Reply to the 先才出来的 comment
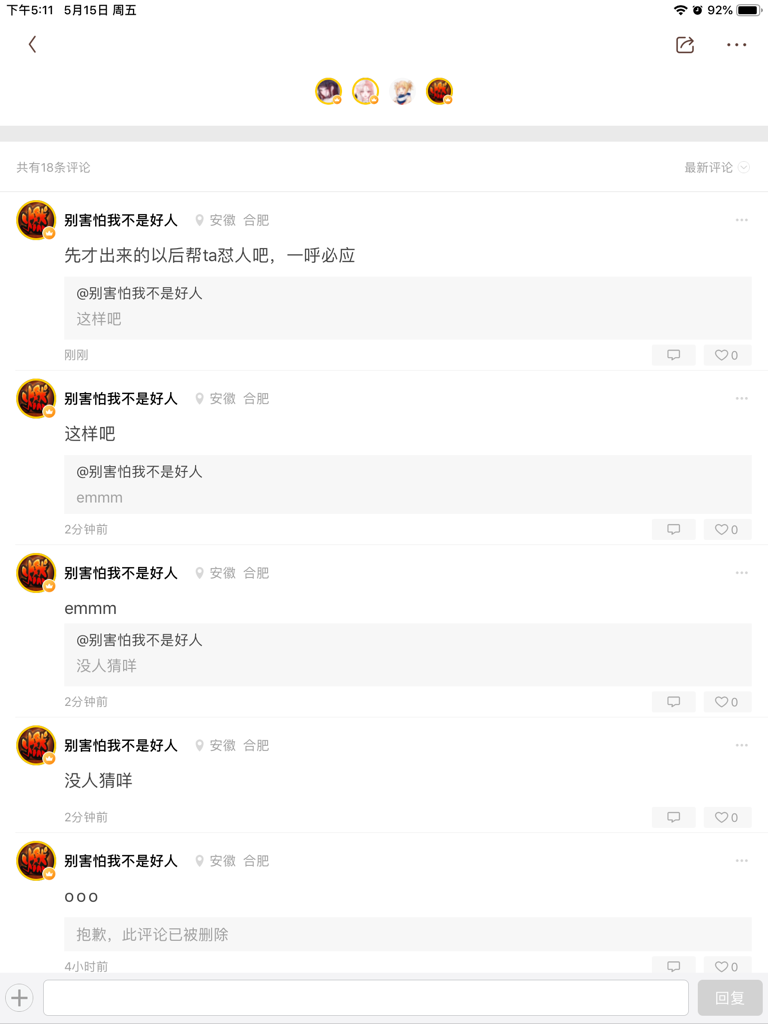This screenshot has height=1024, width=768. click(674, 355)
